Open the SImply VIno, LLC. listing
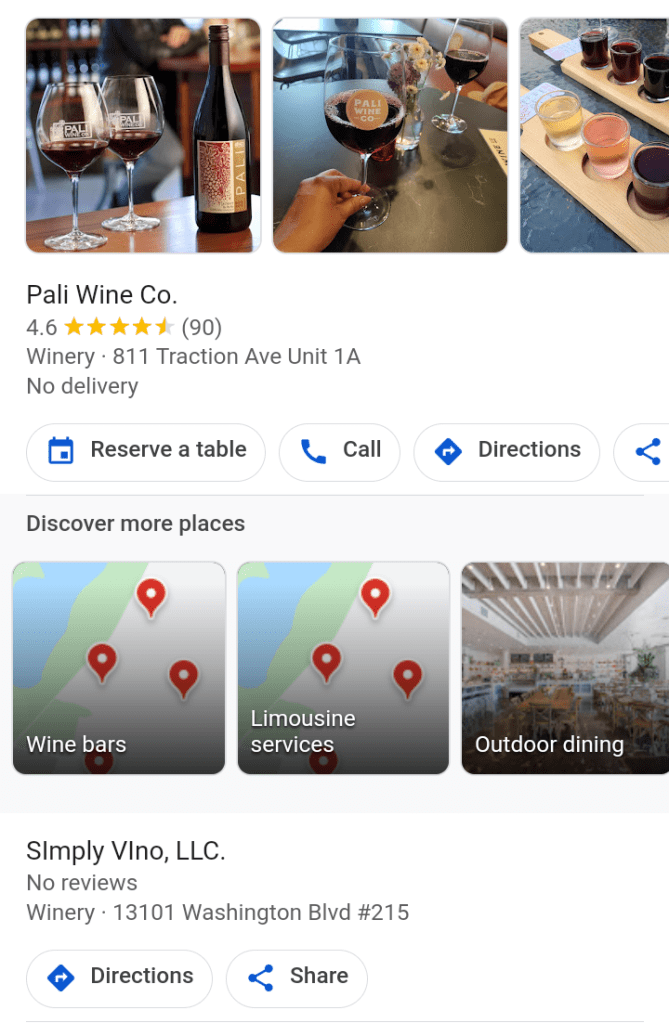This screenshot has height=1023, width=669. coord(126,851)
